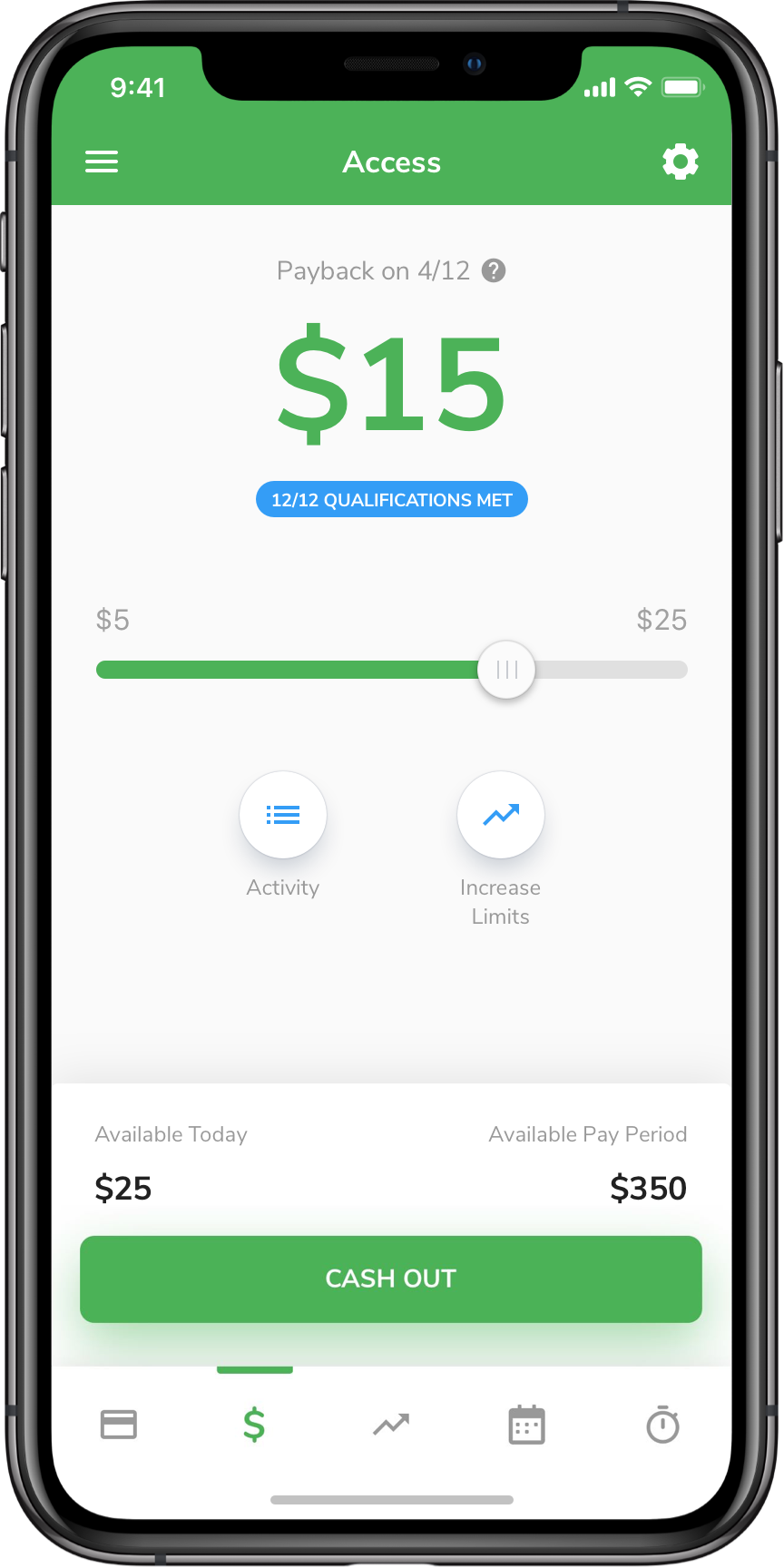
Task: Tap the CASH OUT button
Action: pos(391,1279)
